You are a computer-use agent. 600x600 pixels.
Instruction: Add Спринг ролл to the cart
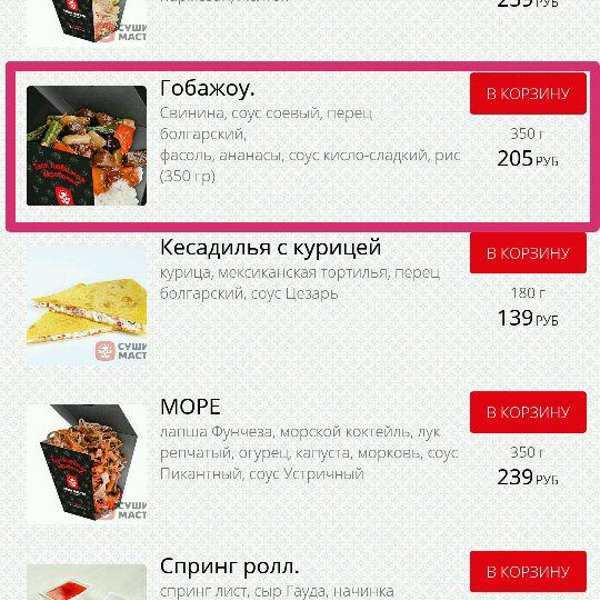point(527,572)
